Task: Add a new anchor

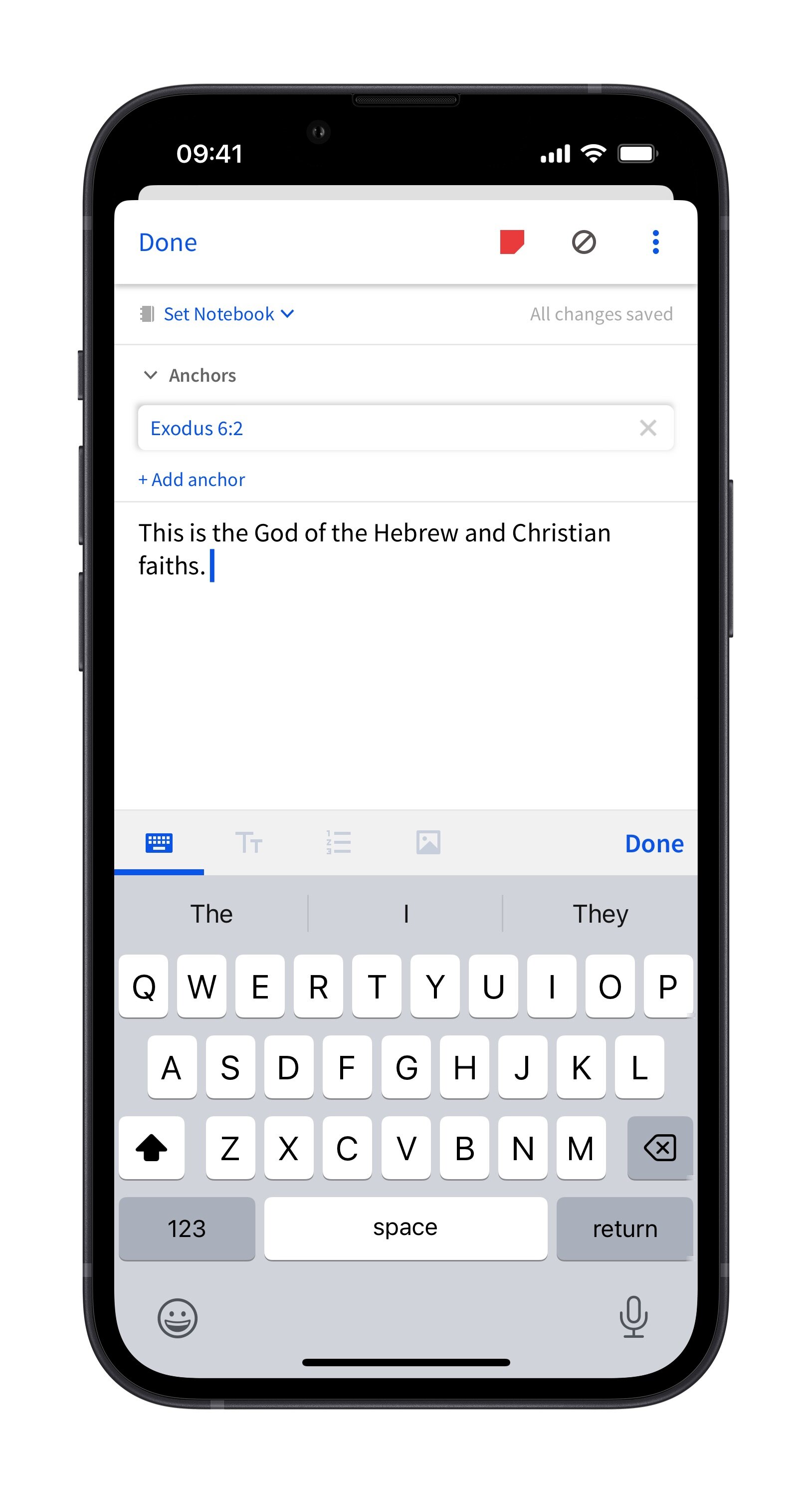Action: pyautogui.click(x=192, y=480)
